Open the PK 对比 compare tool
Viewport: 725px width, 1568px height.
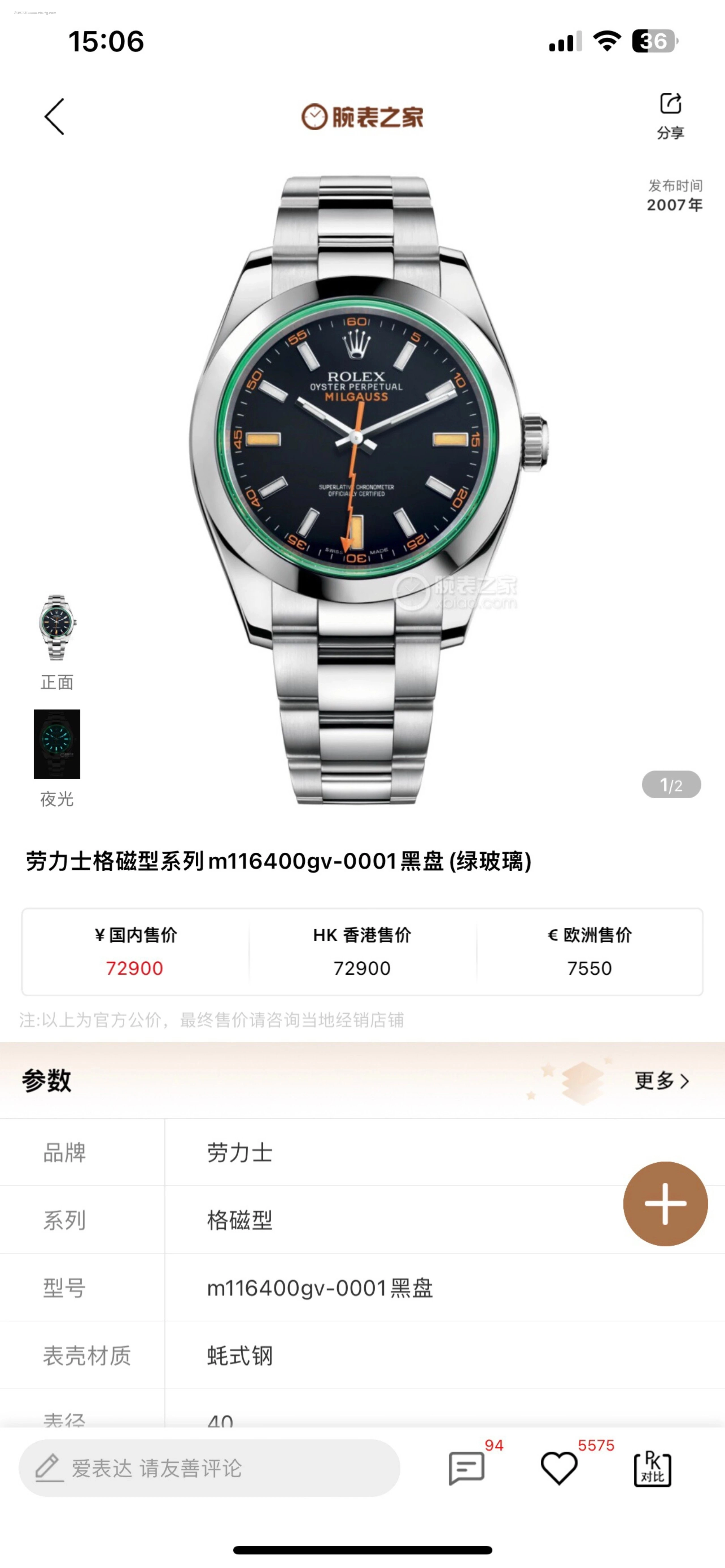[652, 1468]
